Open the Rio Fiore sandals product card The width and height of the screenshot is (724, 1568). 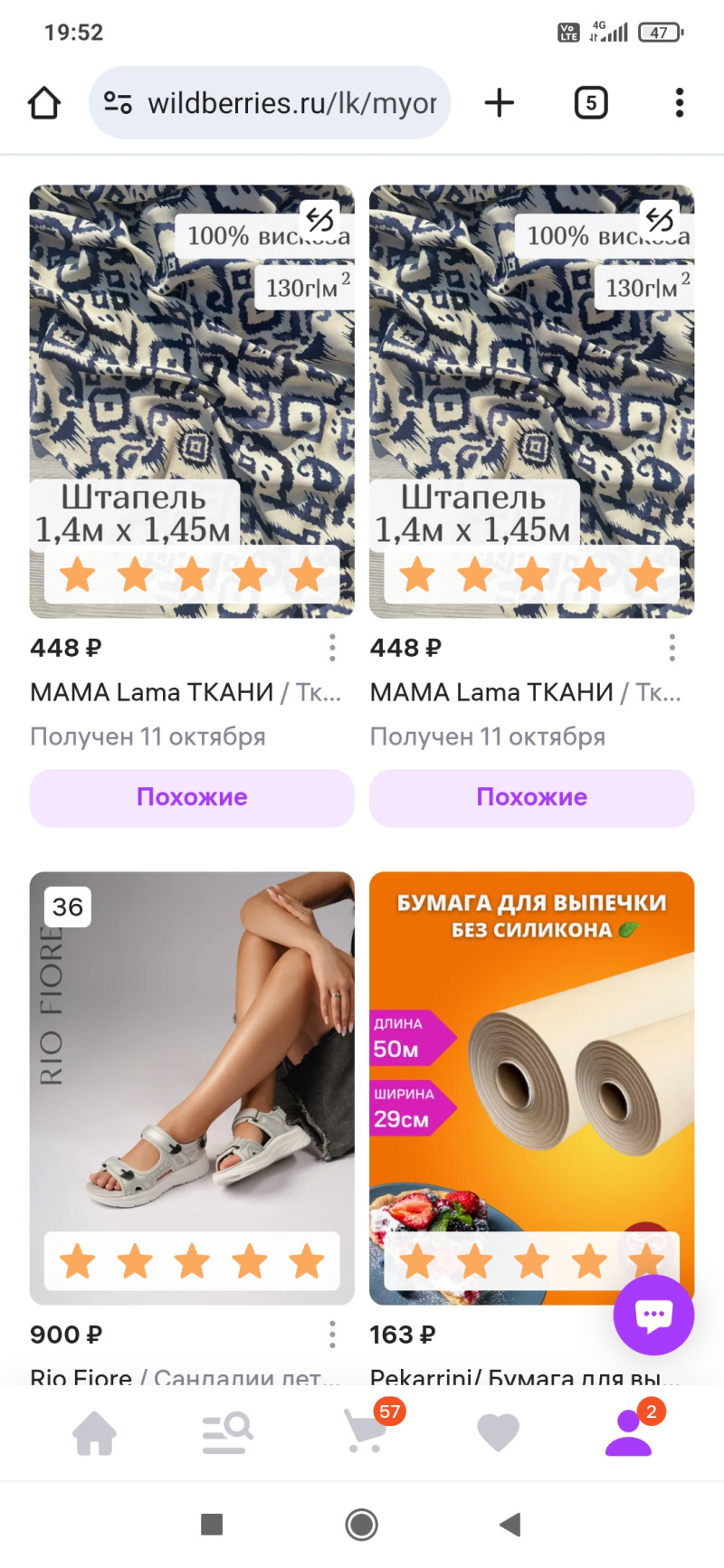tap(192, 1086)
